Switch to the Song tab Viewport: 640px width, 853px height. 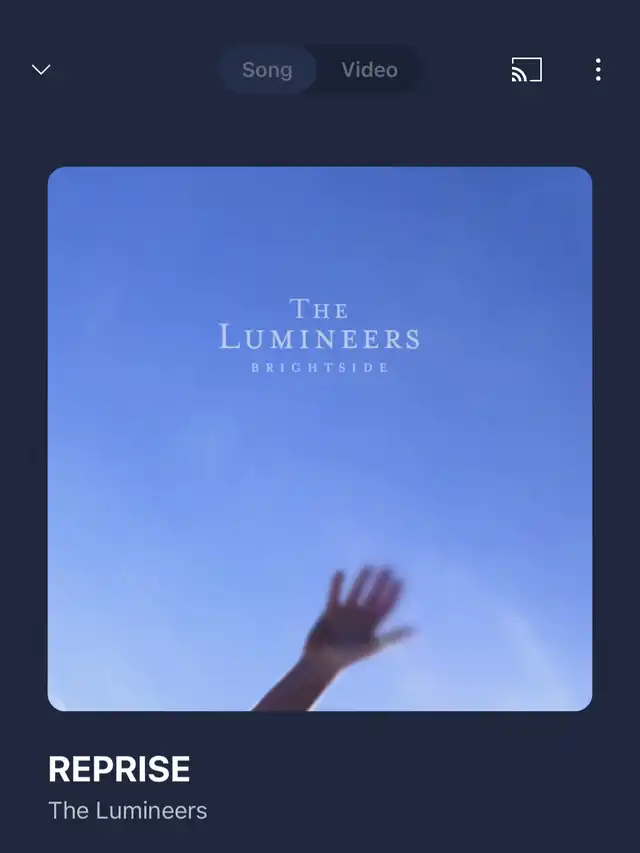pyautogui.click(x=267, y=70)
